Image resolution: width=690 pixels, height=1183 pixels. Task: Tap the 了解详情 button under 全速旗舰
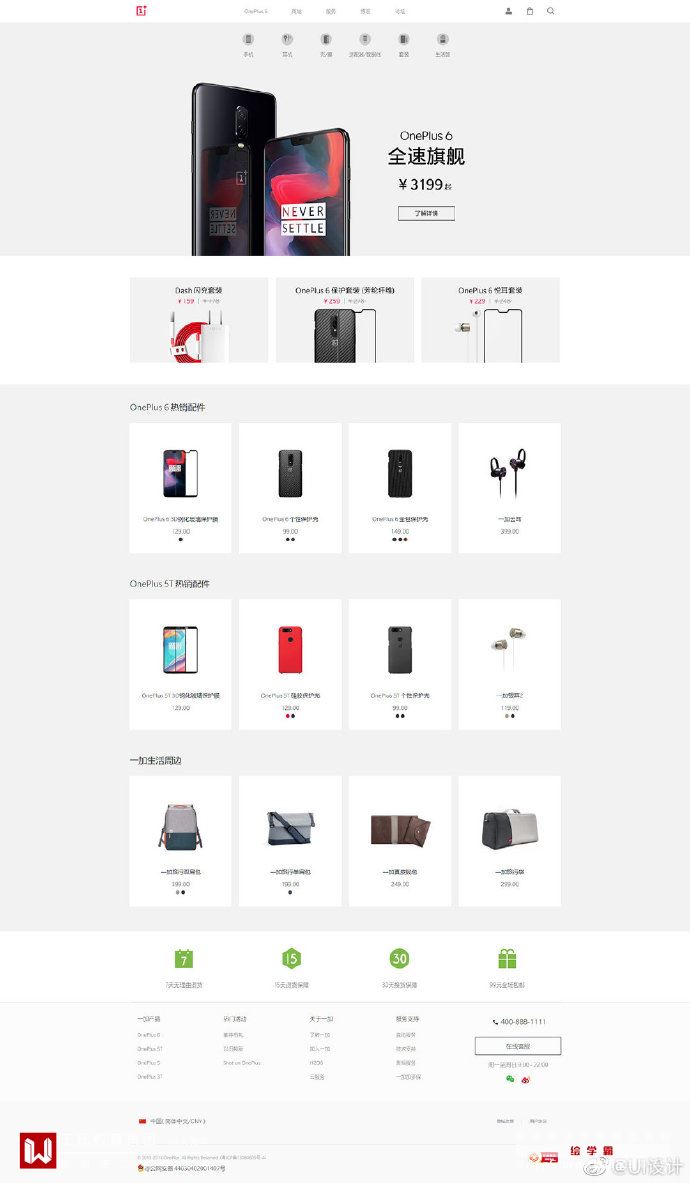pyautogui.click(x=426, y=213)
